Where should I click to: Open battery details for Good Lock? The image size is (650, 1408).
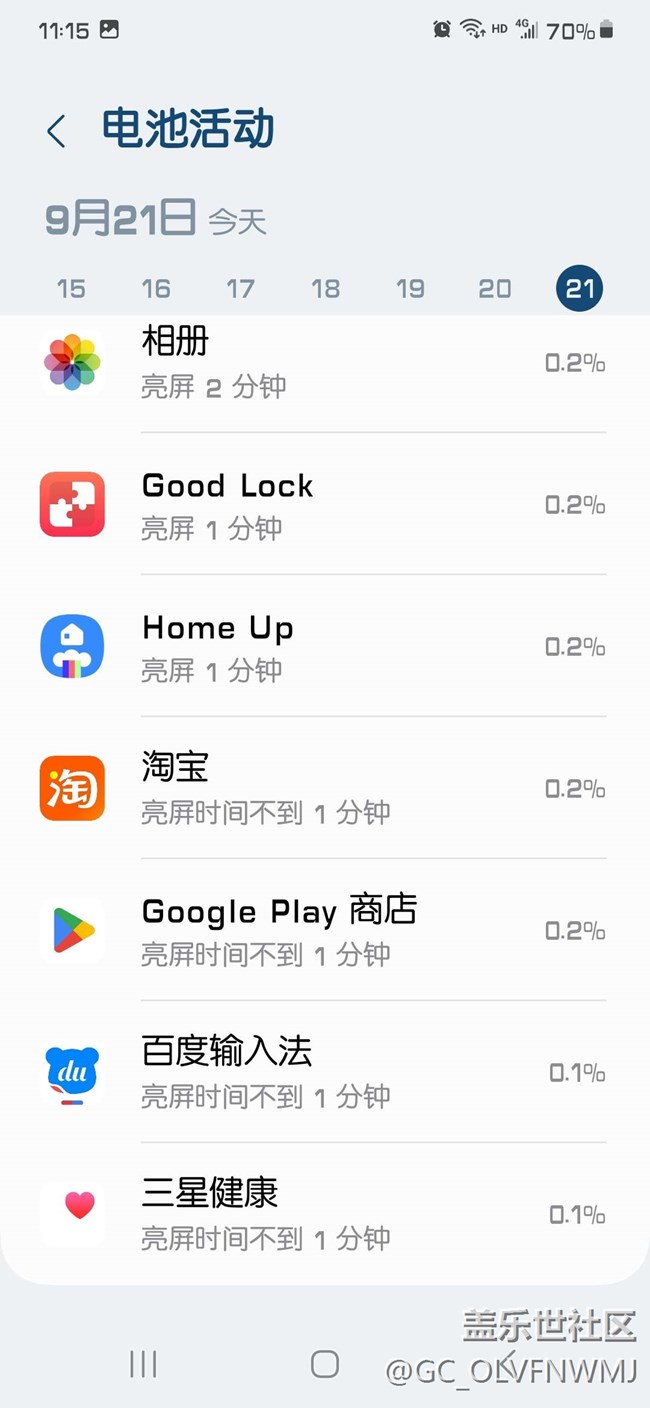point(325,504)
